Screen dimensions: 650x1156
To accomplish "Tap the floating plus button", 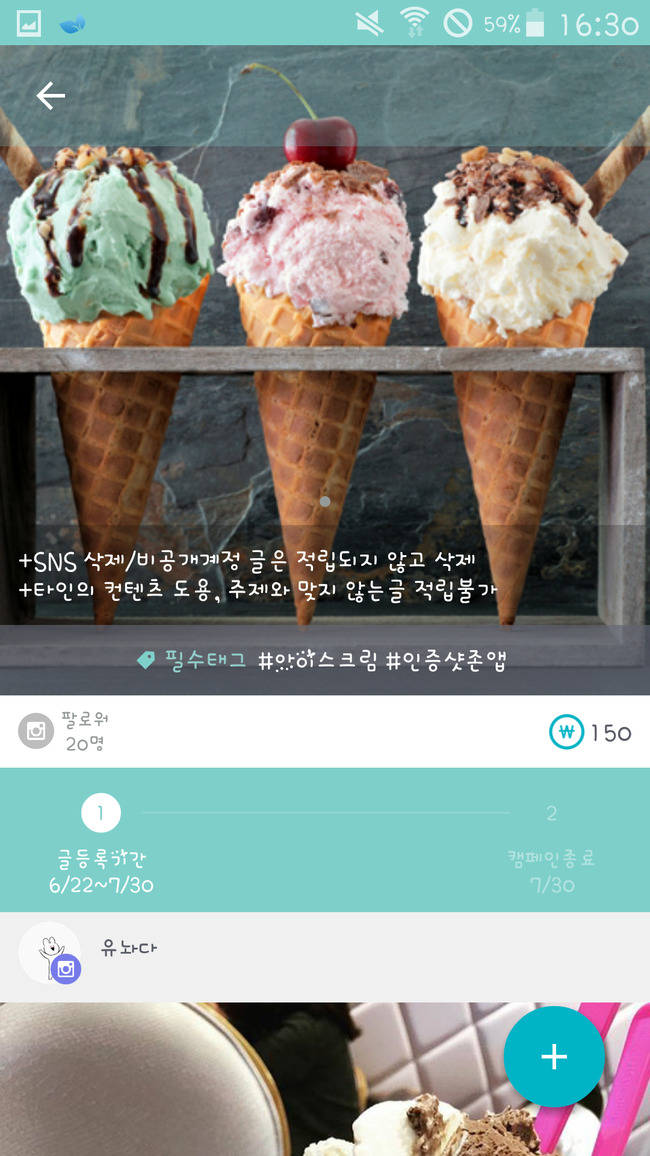I will pos(554,1057).
